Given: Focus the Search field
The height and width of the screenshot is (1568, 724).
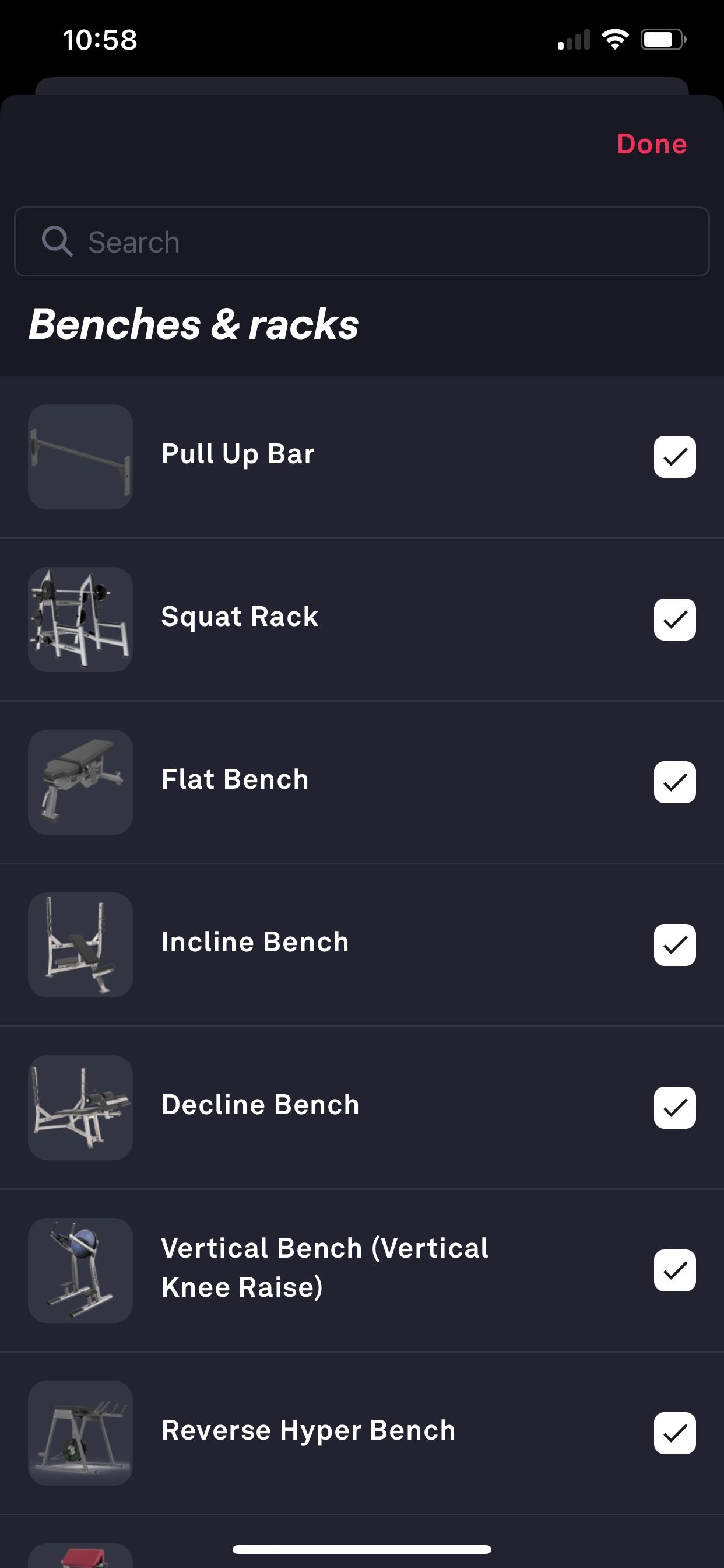Looking at the screenshot, I should 361,242.
